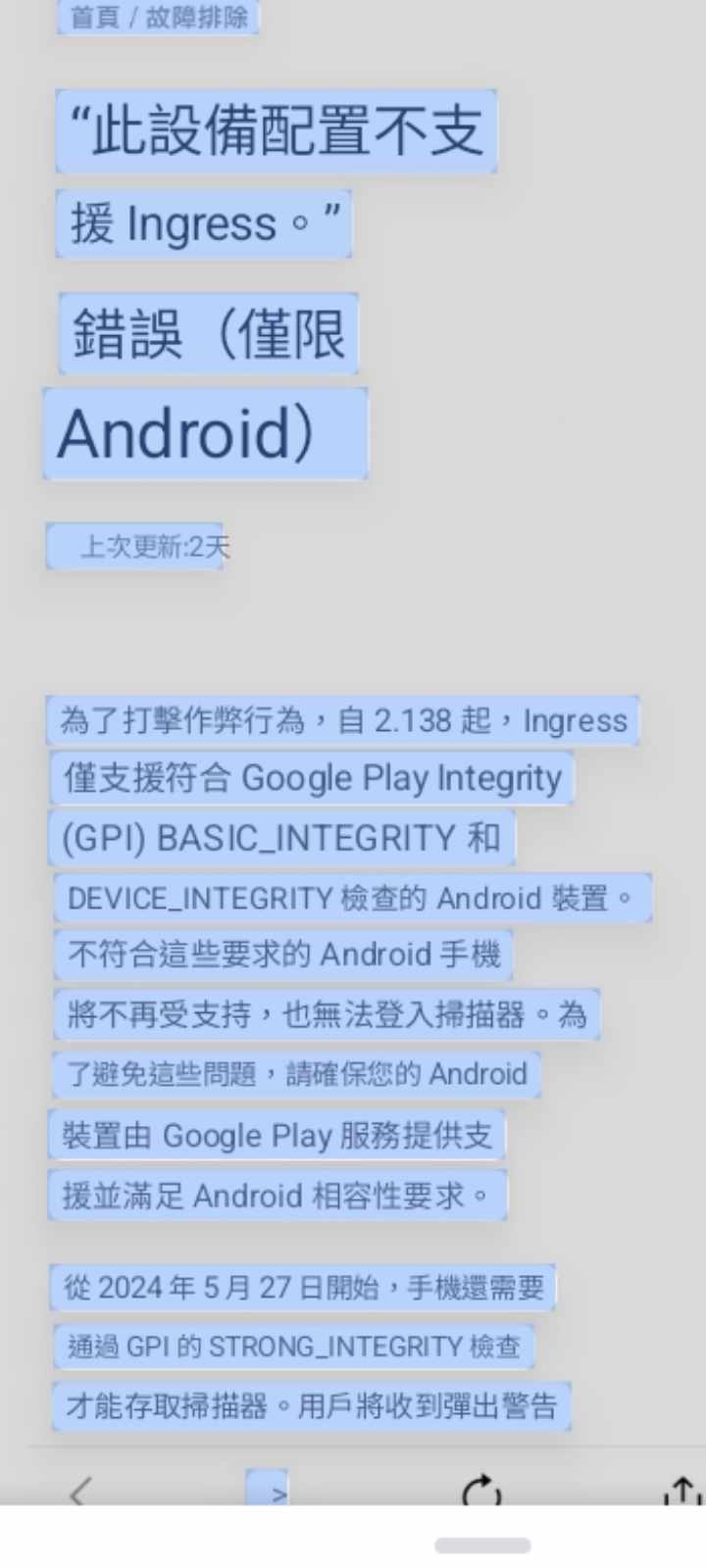Open the 故障排除 breadcrumb link

197,18
